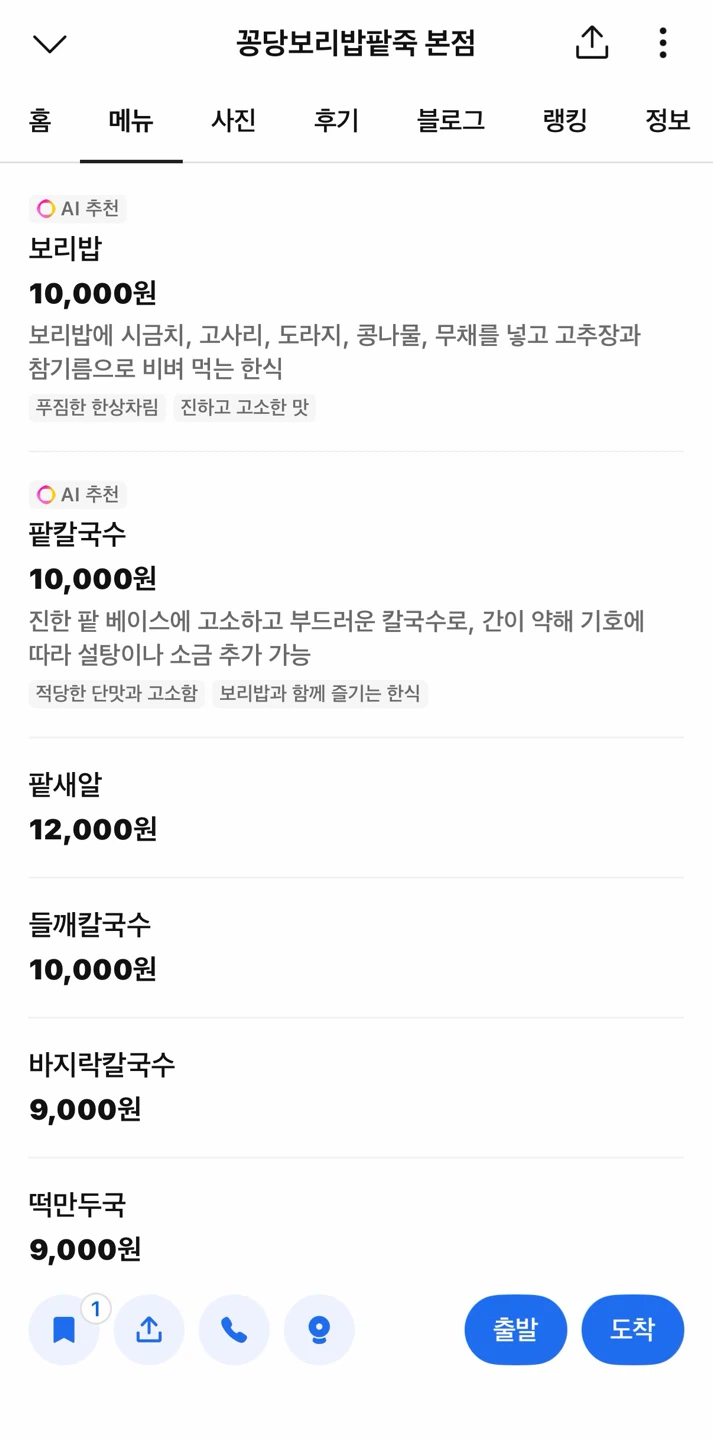Image resolution: width=713 pixels, height=1440 pixels.
Task: Go to the 블로그 tab
Action: coord(450,121)
